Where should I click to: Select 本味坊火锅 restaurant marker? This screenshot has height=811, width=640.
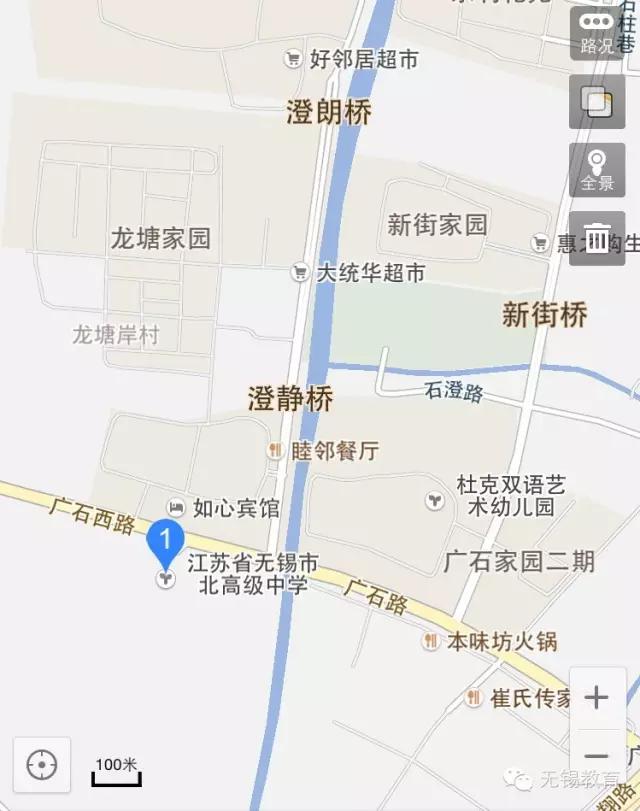pos(430,641)
